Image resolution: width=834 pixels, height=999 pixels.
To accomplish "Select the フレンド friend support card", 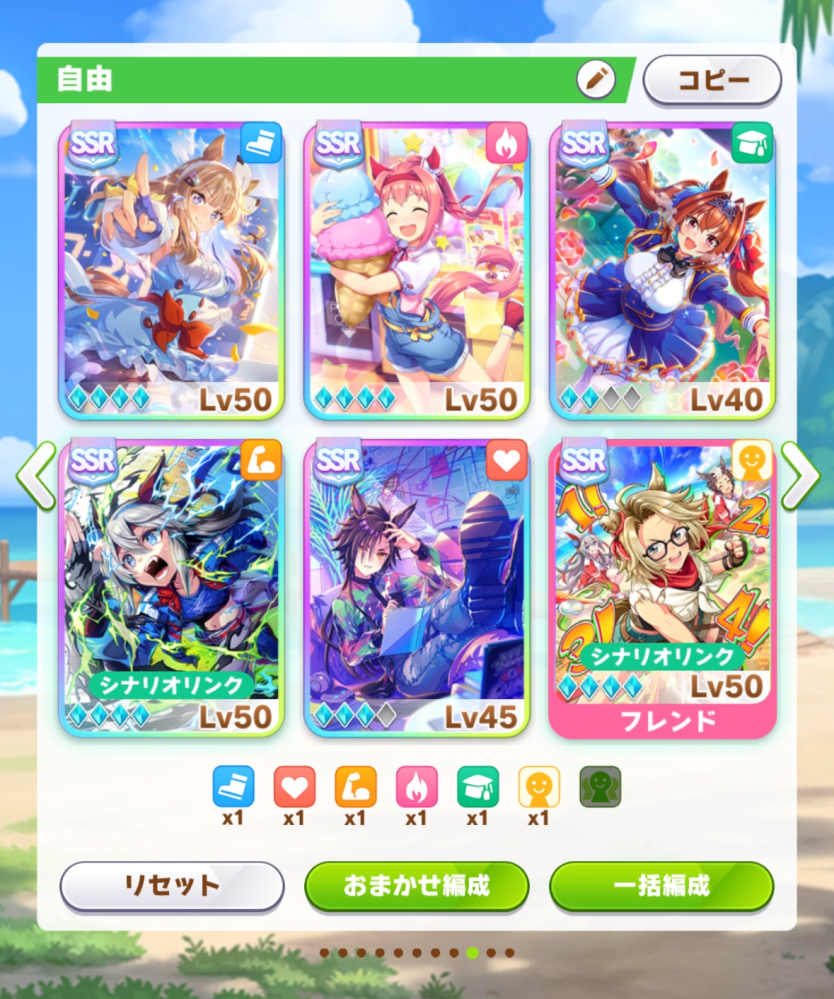I will [663, 587].
